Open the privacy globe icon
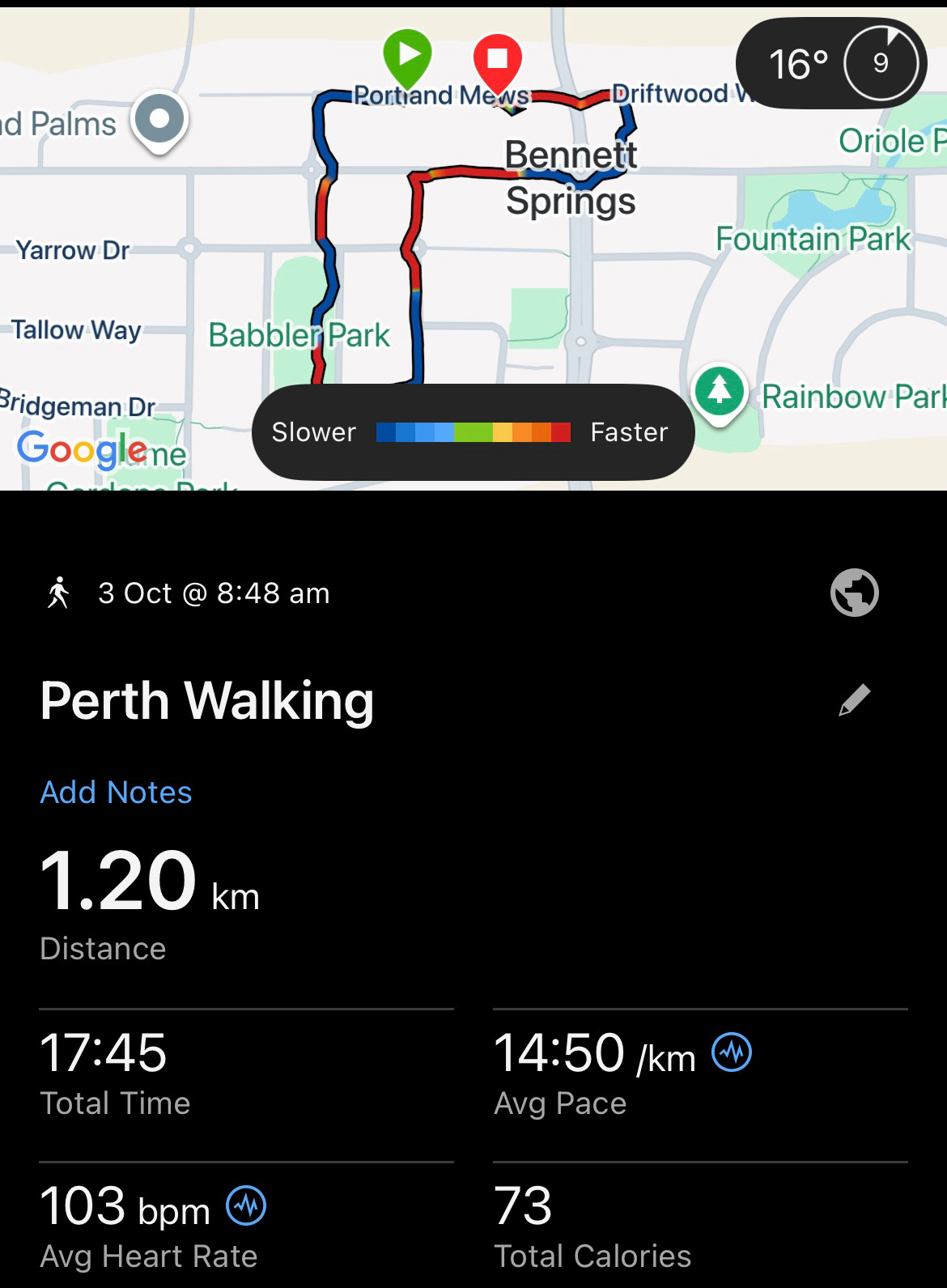Viewport: 947px width, 1288px height. [854, 593]
